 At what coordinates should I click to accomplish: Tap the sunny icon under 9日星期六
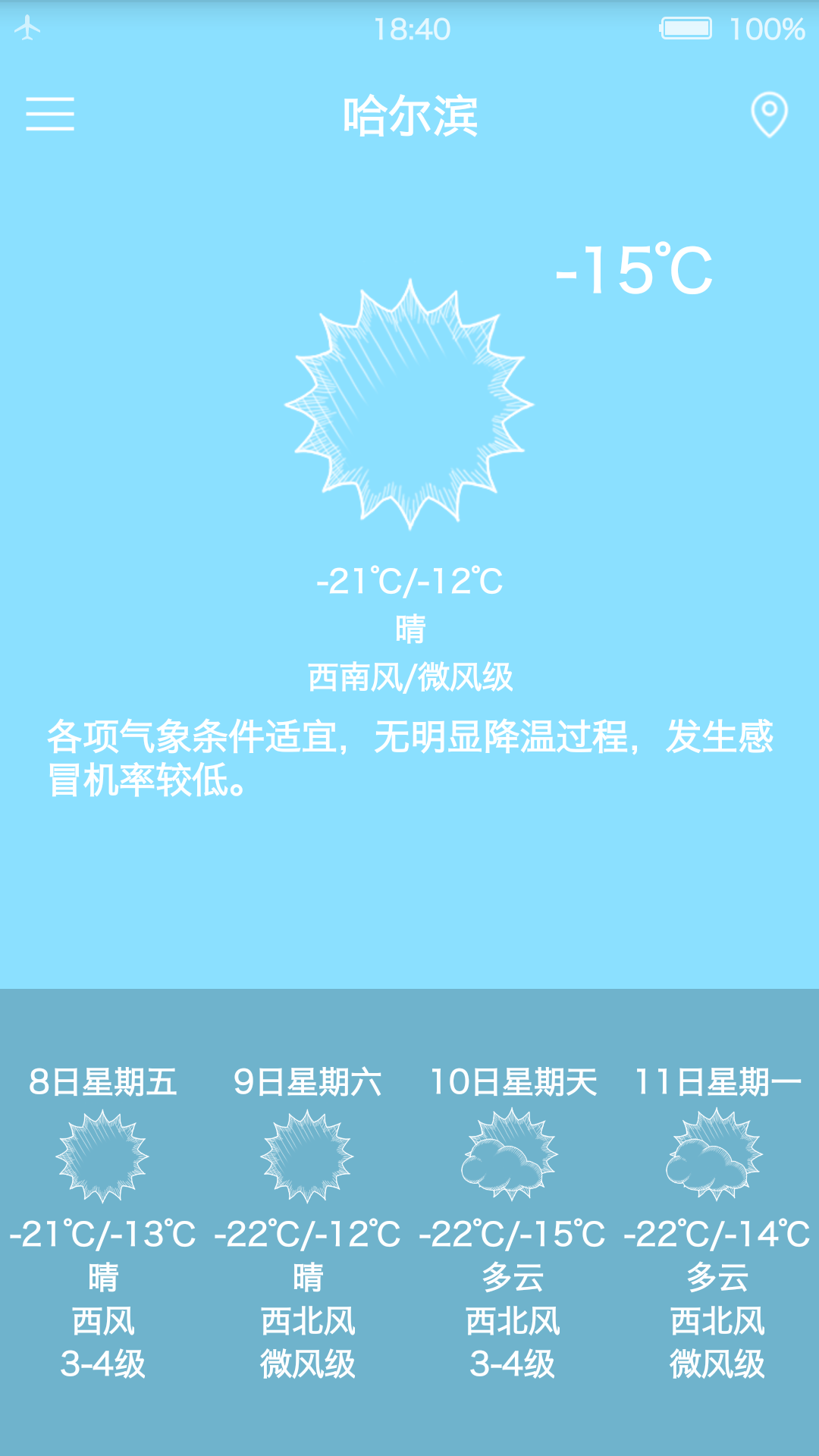tap(307, 1155)
